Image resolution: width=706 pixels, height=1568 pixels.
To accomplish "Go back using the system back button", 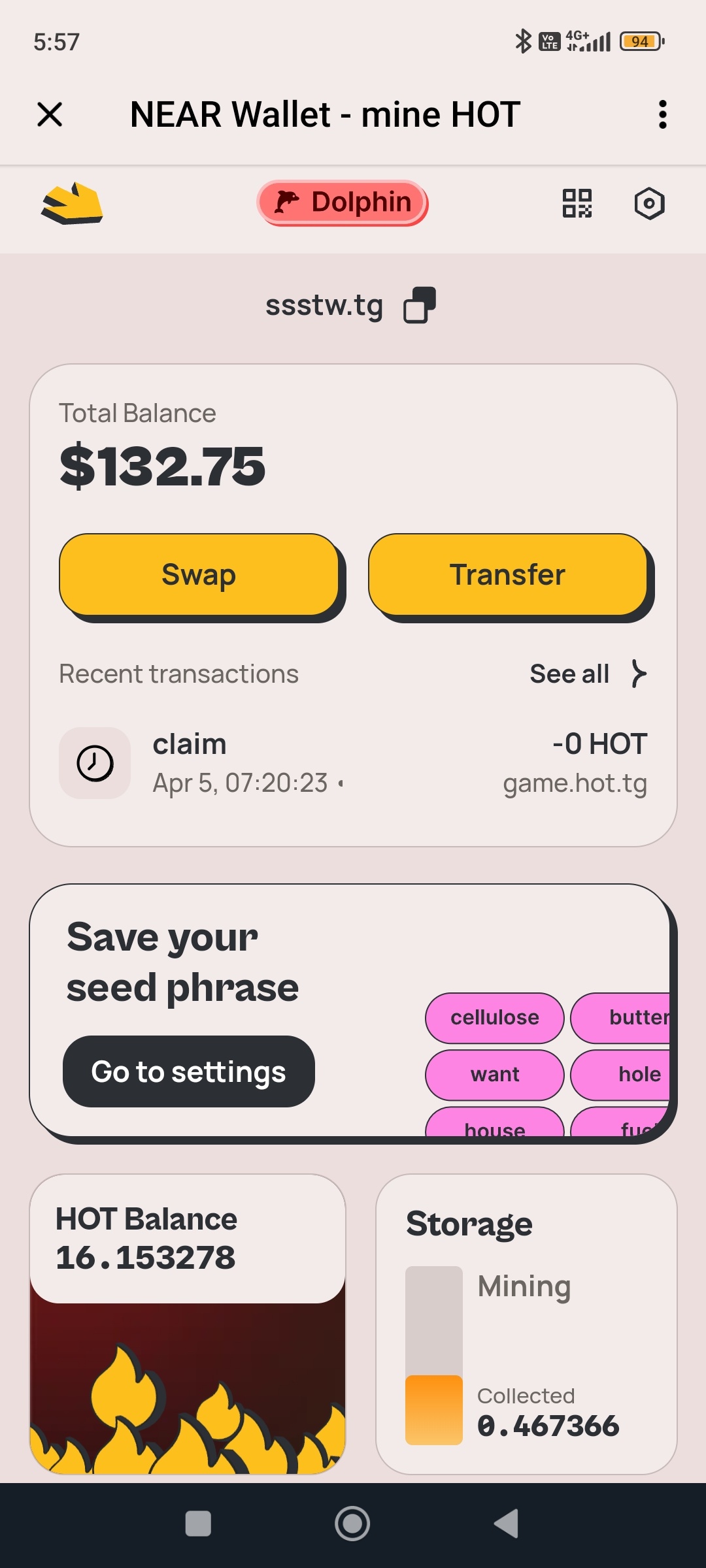I will [x=507, y=1524].
